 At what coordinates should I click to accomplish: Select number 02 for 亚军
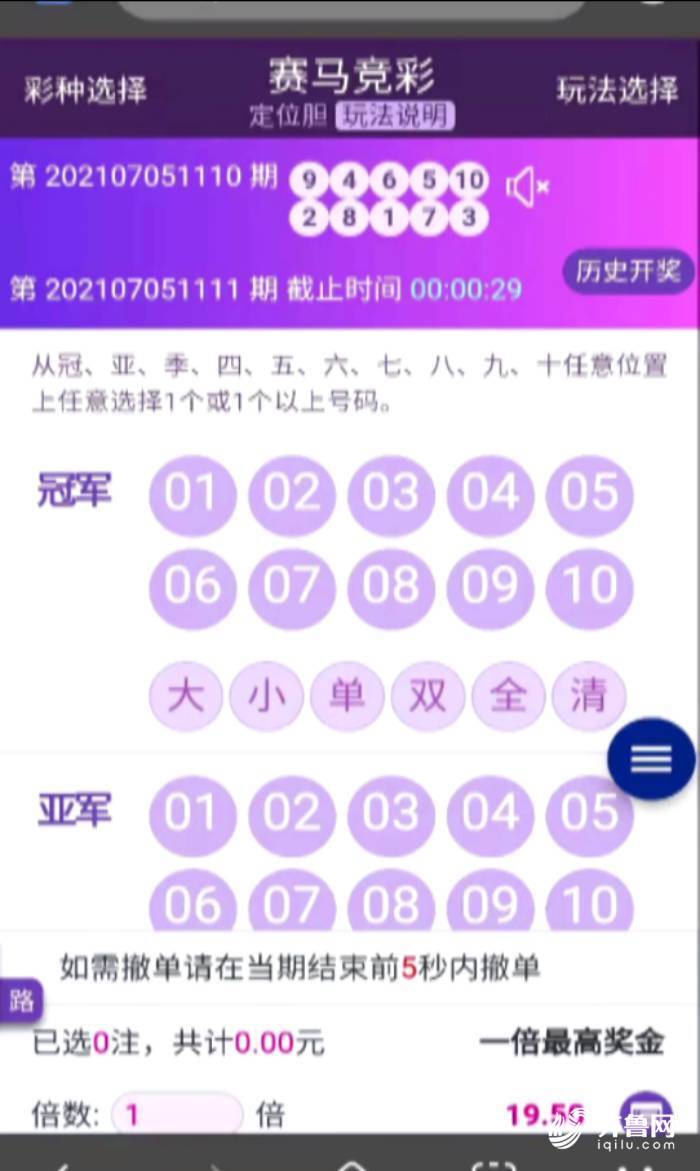point(292,814)
